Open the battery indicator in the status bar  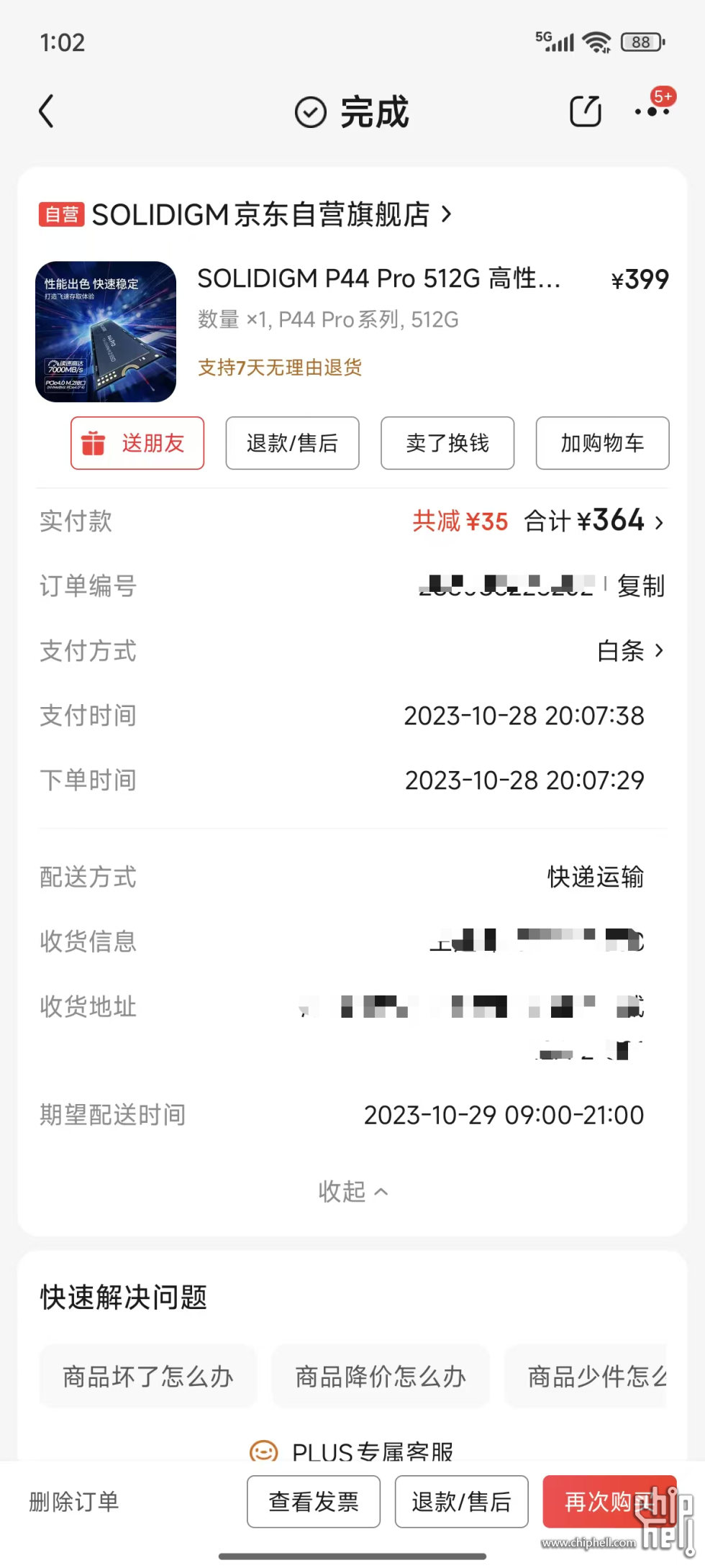coord(641,42)
